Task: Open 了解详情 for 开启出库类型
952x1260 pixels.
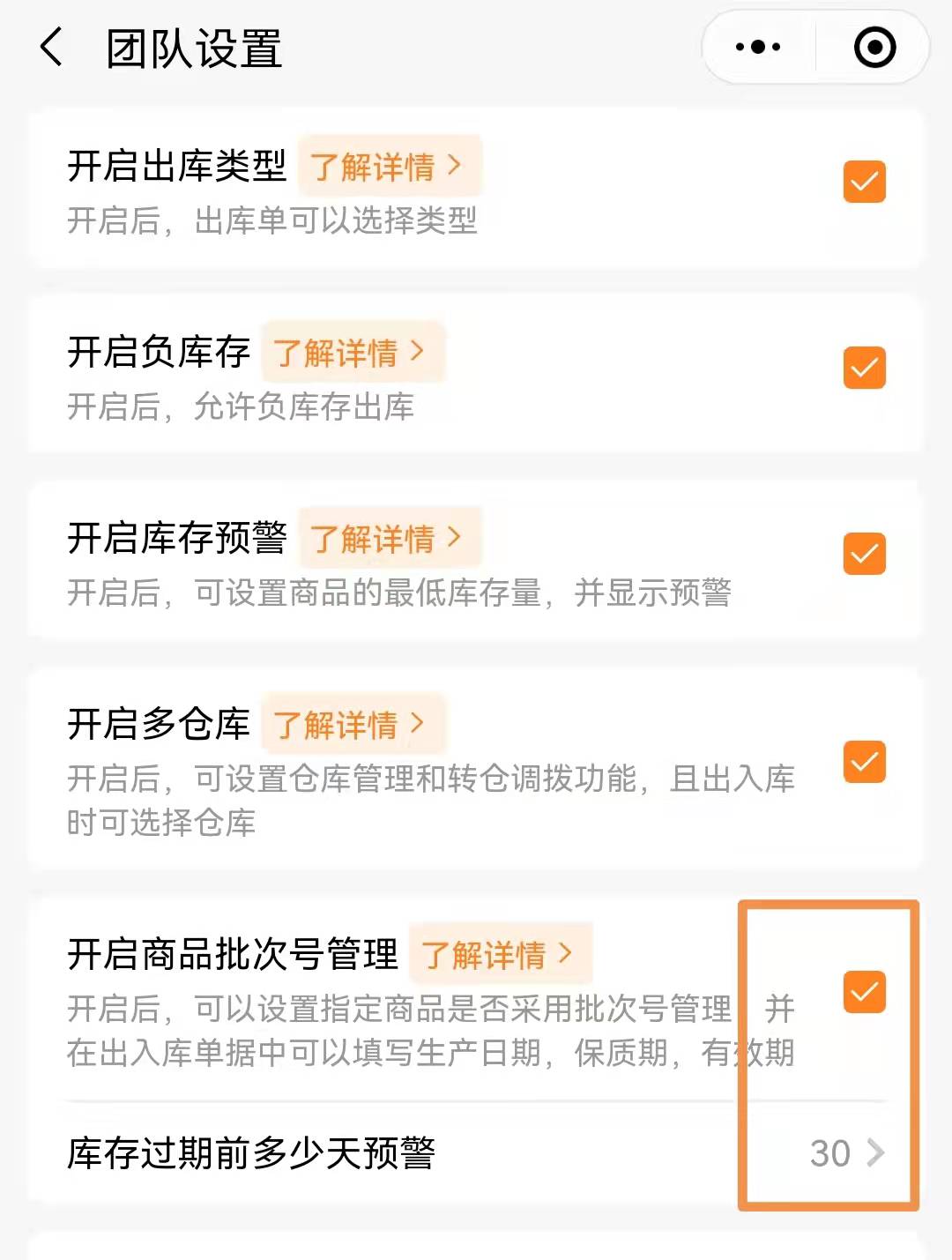Action: (388, 166)
